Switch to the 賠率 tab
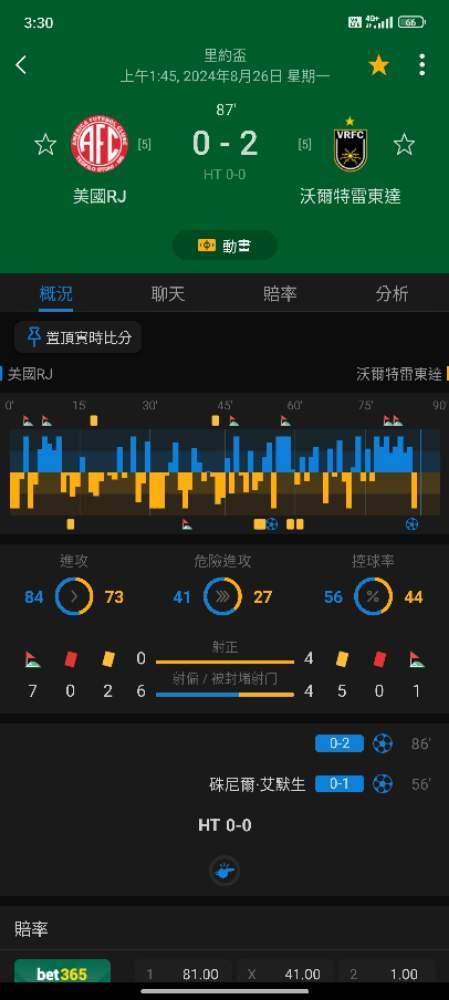Screen dimensions: 449x1000 (280, 293)
